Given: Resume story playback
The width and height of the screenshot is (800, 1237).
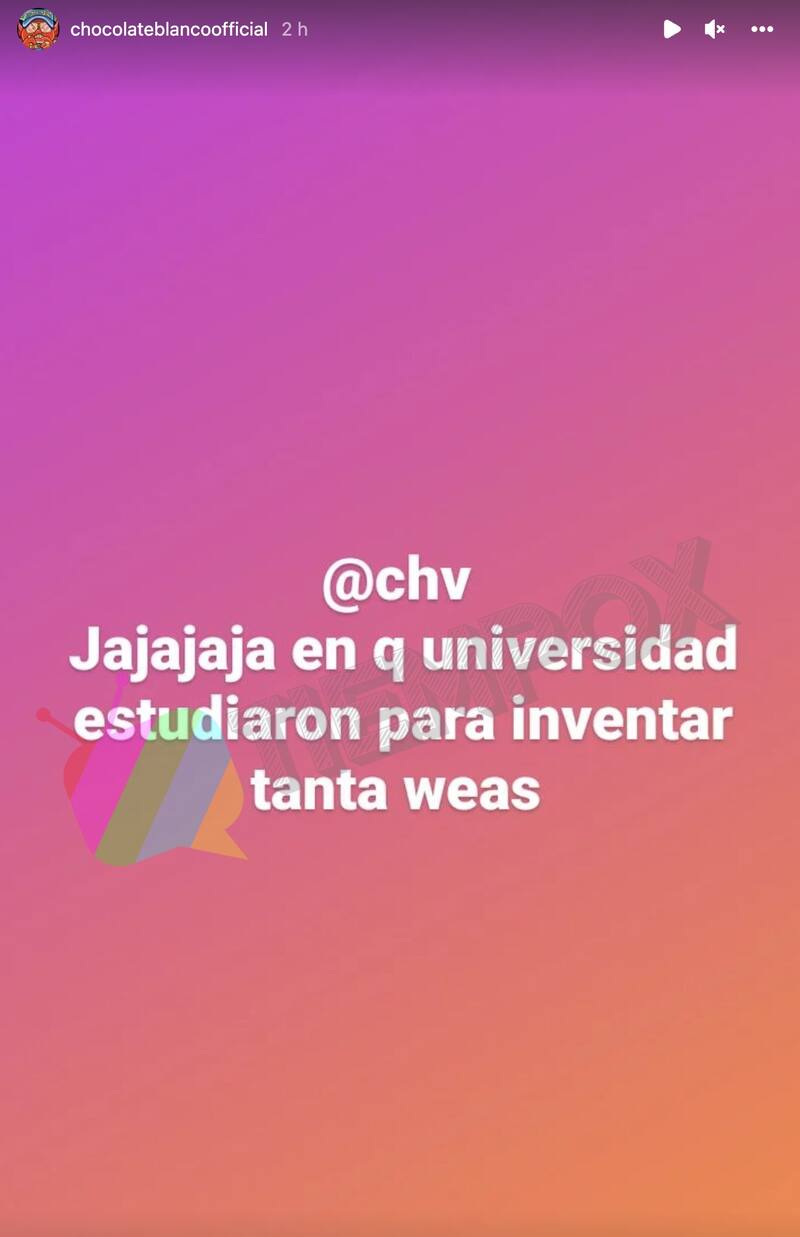Looking at the screenshot, I should [672, 30].
